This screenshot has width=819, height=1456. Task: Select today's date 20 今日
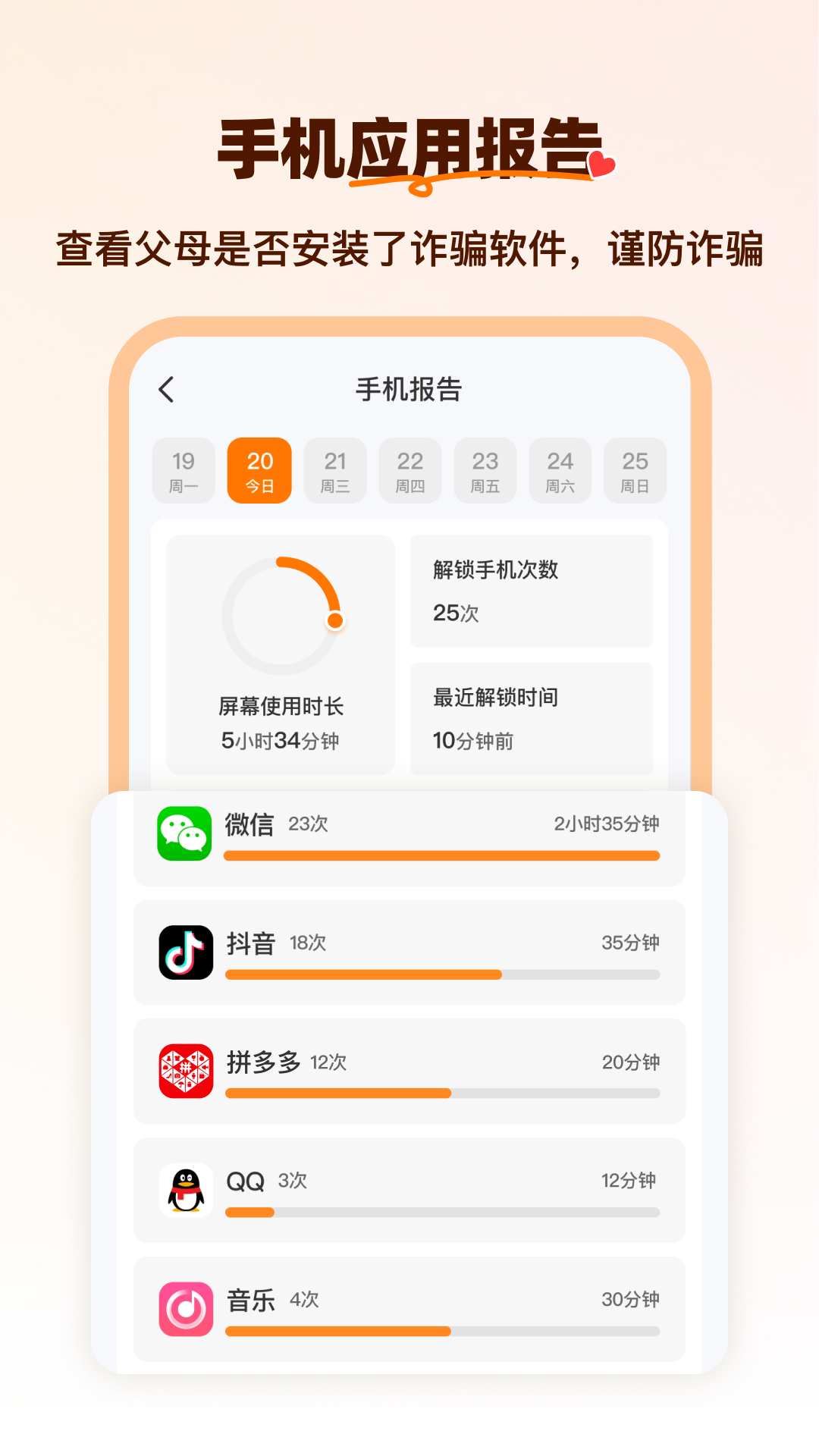point(259,469)
